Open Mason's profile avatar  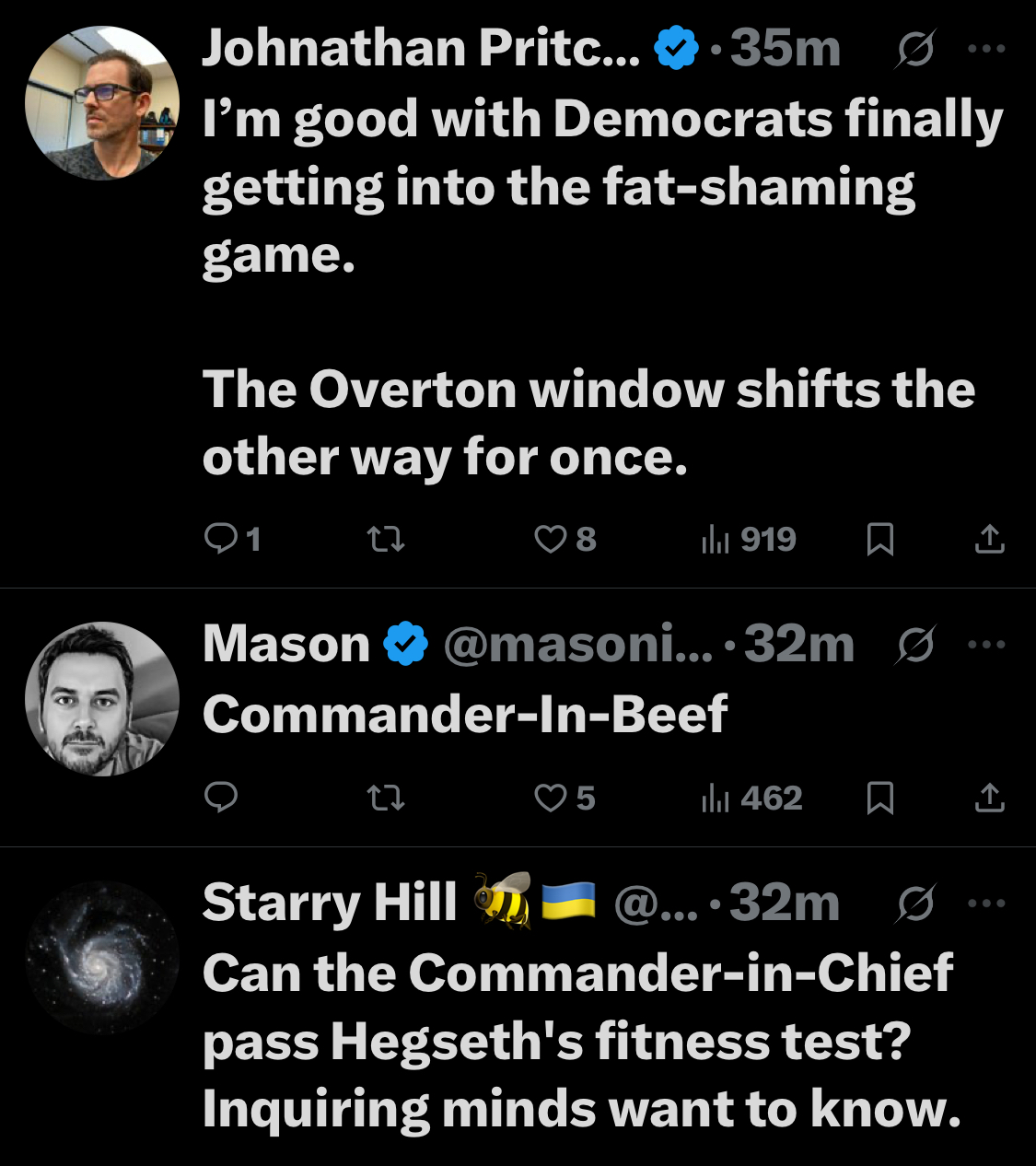click(x=102, y=699)
